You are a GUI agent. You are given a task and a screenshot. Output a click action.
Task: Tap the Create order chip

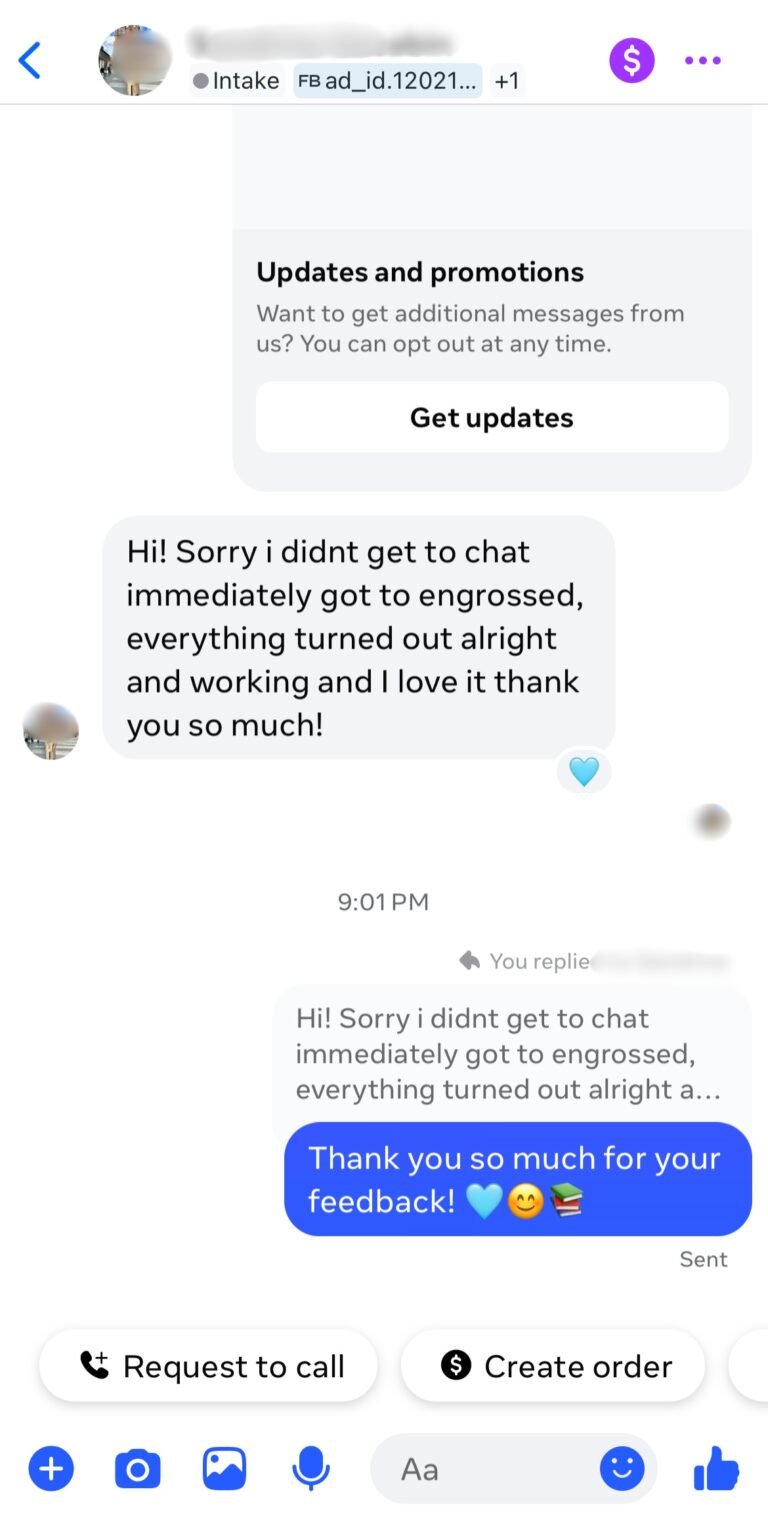coord(553,1366)
